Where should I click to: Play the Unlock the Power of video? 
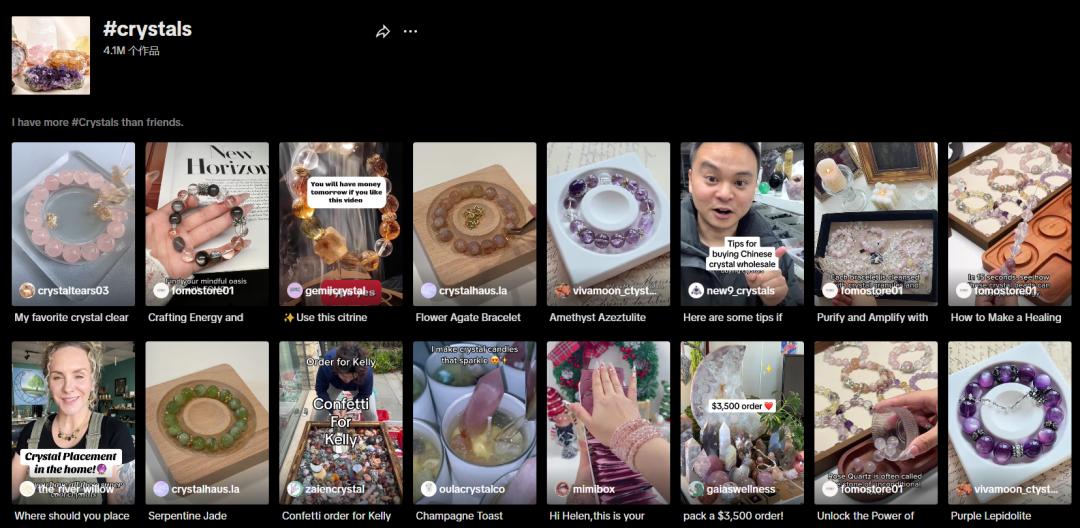[876, 422]
